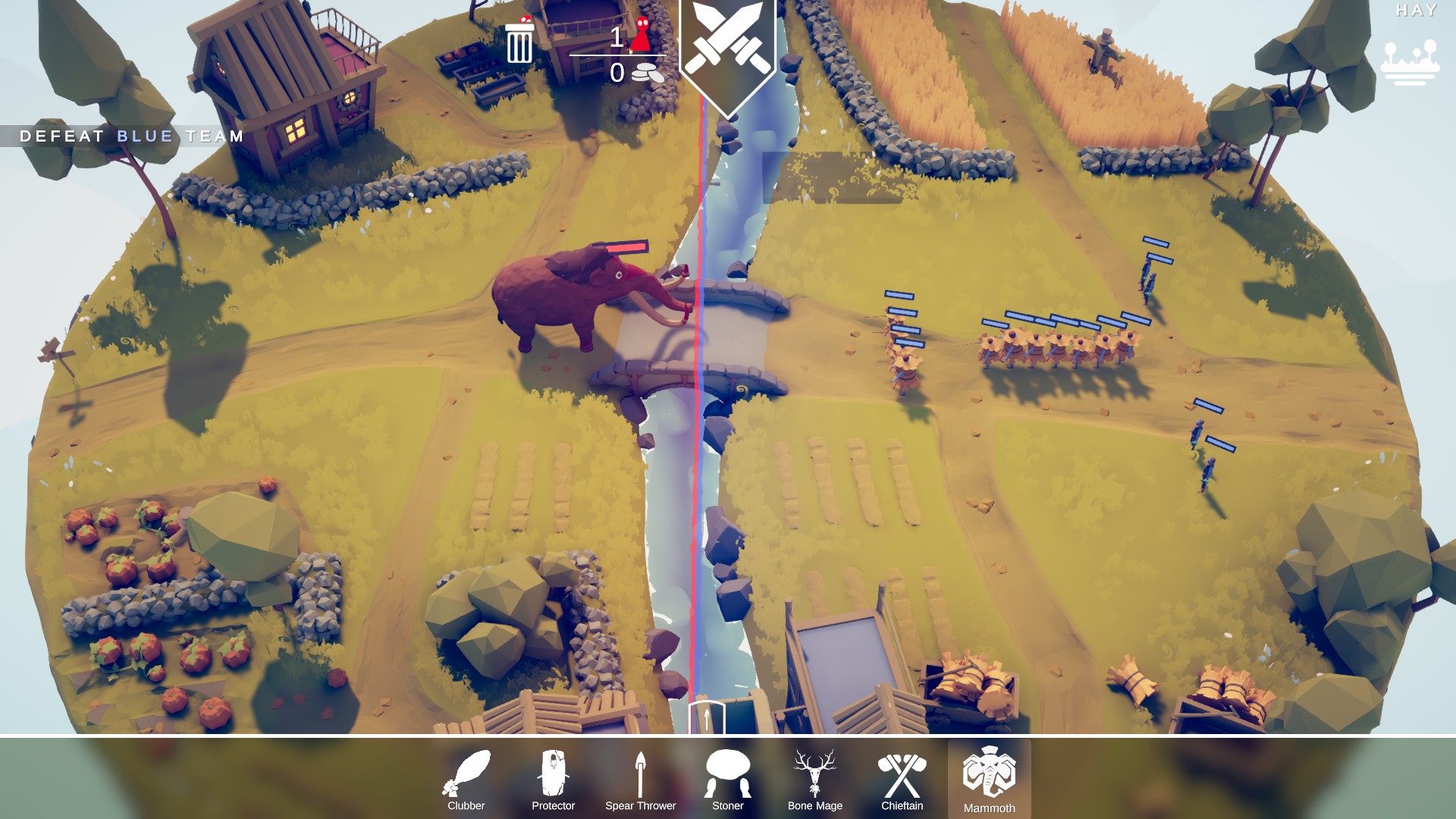The height and width of the screenshot is (819, 1456).
Task: Select the Bone Mage unit
Action: click(x=814, y=780)
